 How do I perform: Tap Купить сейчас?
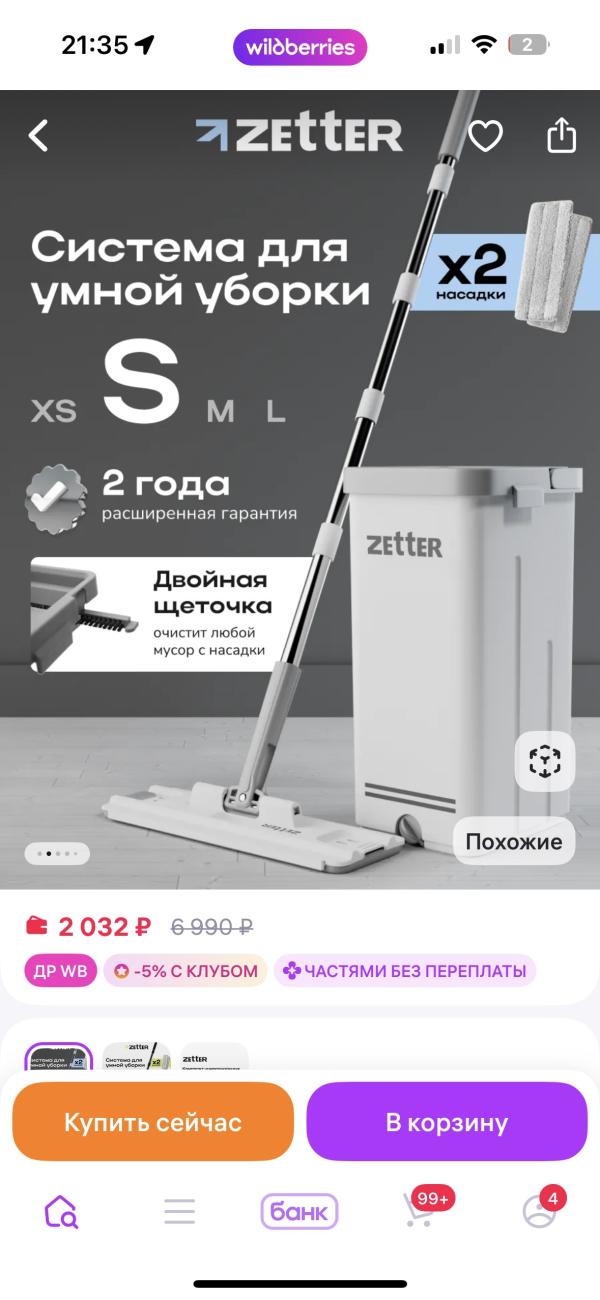[x=153, y=1122]
